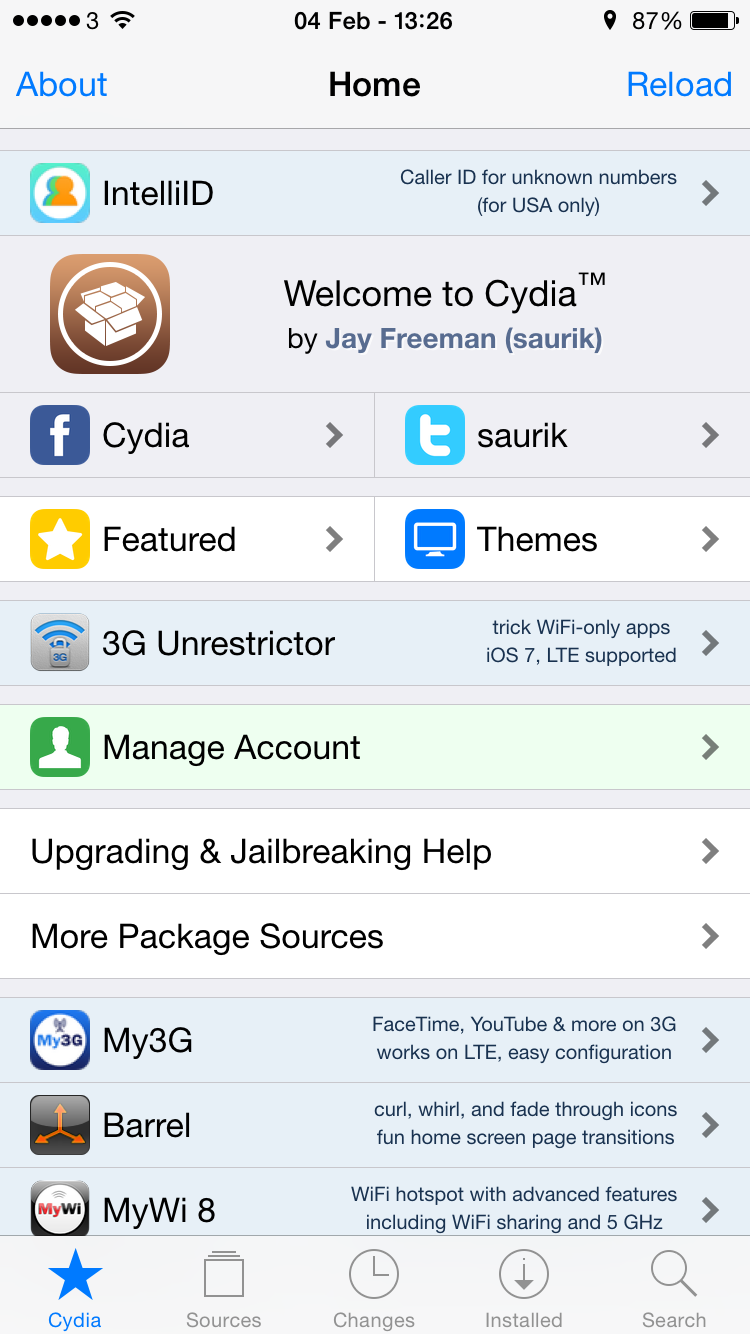This screenshot has height=1334, width=750.
Task: Switch to the Changes tab
Action: coord(374,1290)
